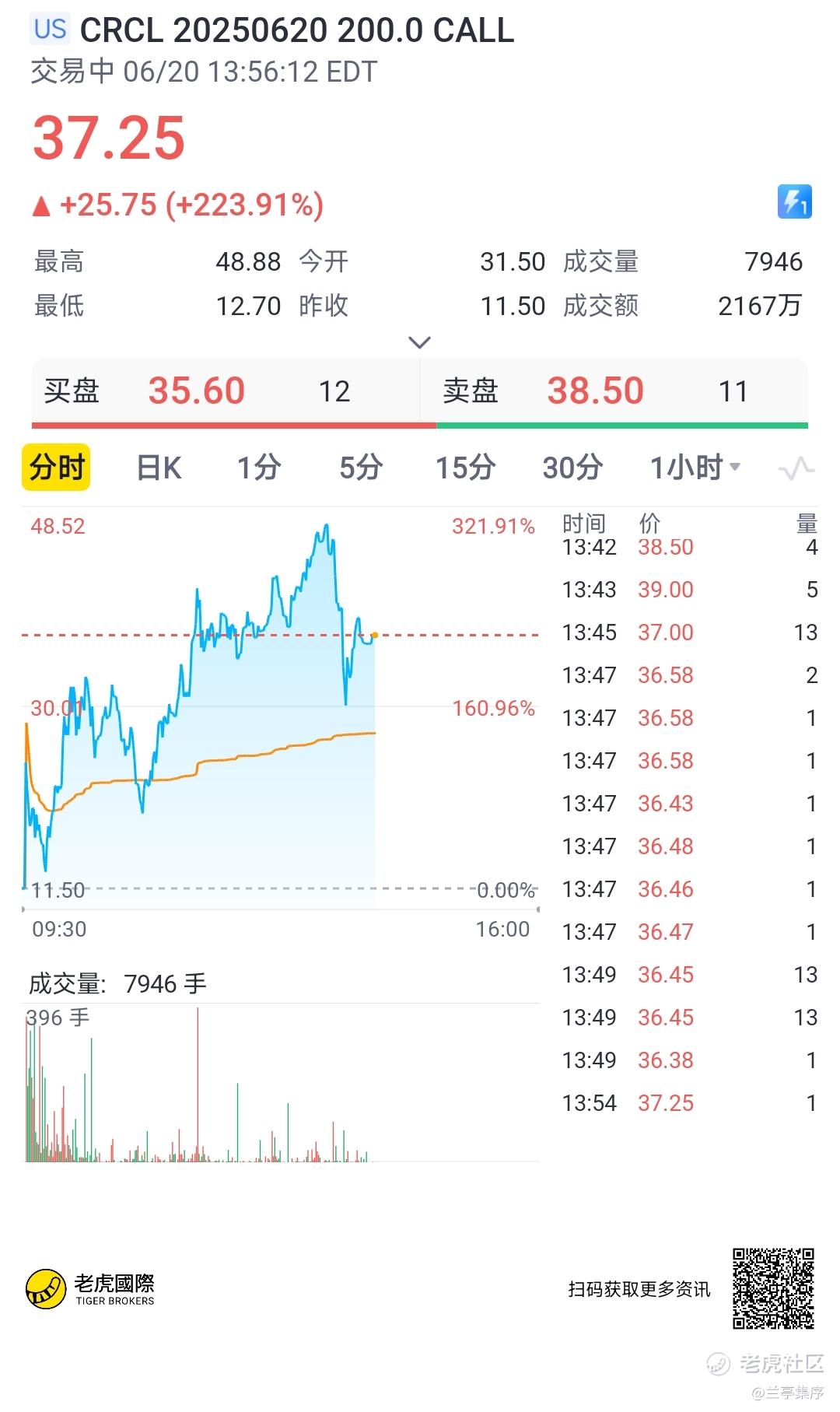Switch to the 15分 chart tab
Screen dimensions: 840x1412
pyautogui.click(x=465, y=468)
